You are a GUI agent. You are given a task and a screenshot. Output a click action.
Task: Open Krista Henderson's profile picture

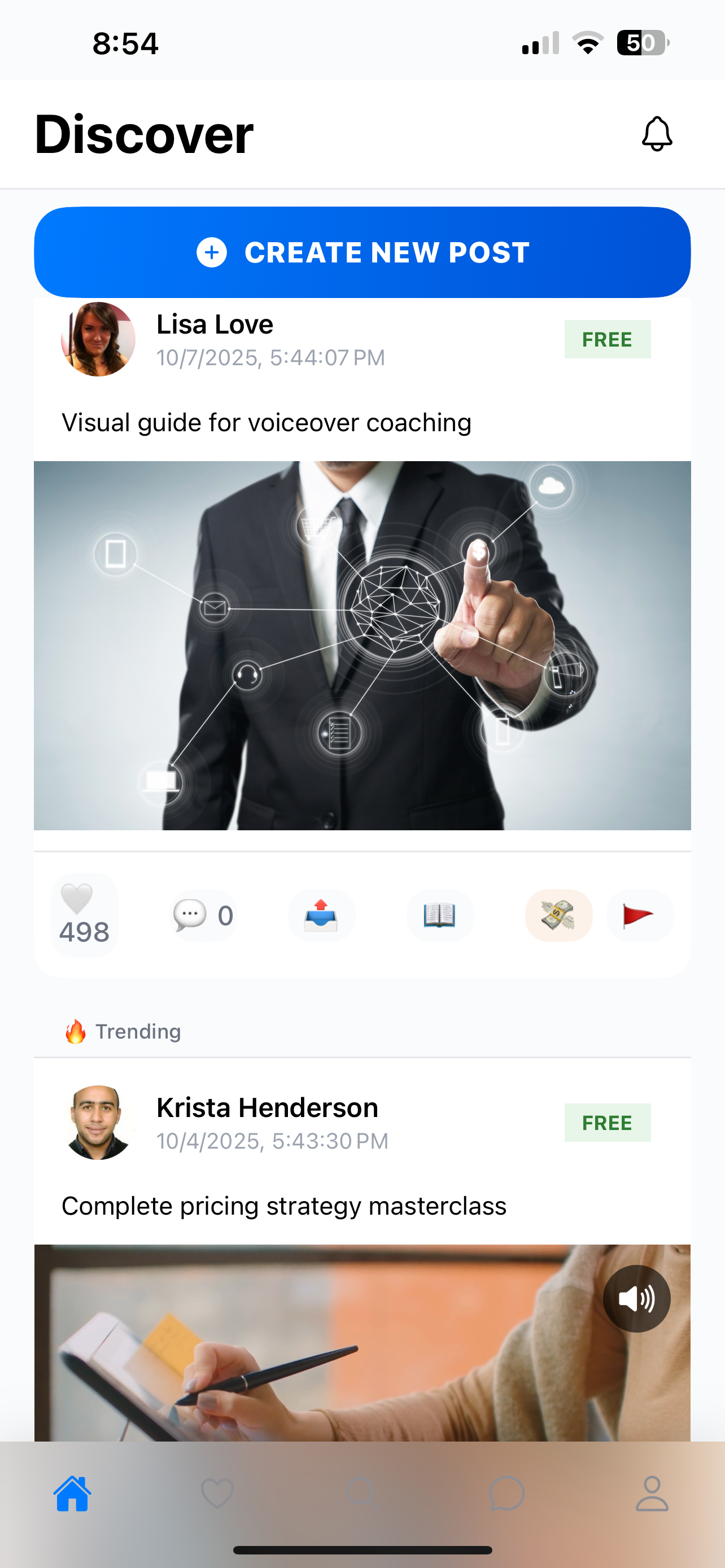(98, 1122)
